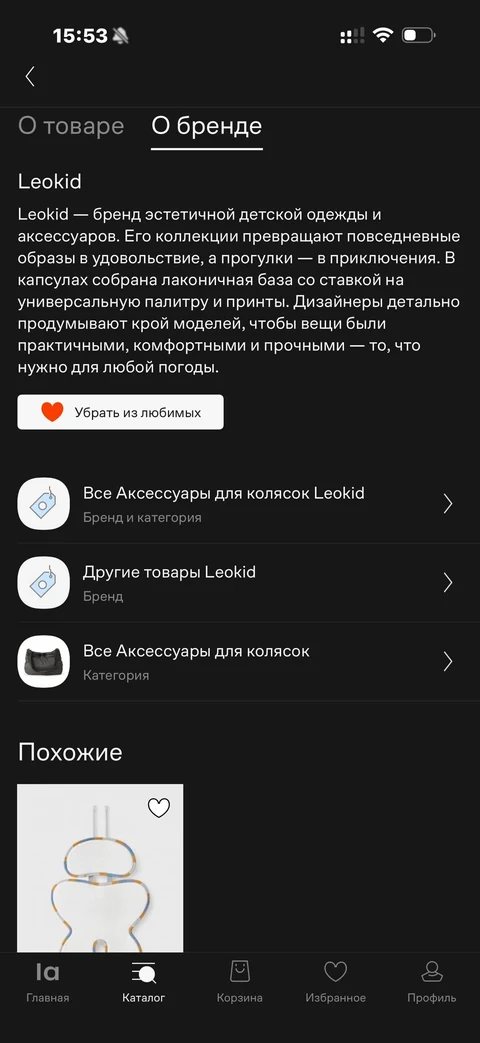Image resolution: width=480 pixels, height=1043 pixels.
Task: Open the «Профиль» tab
Action: coord(432,982)
